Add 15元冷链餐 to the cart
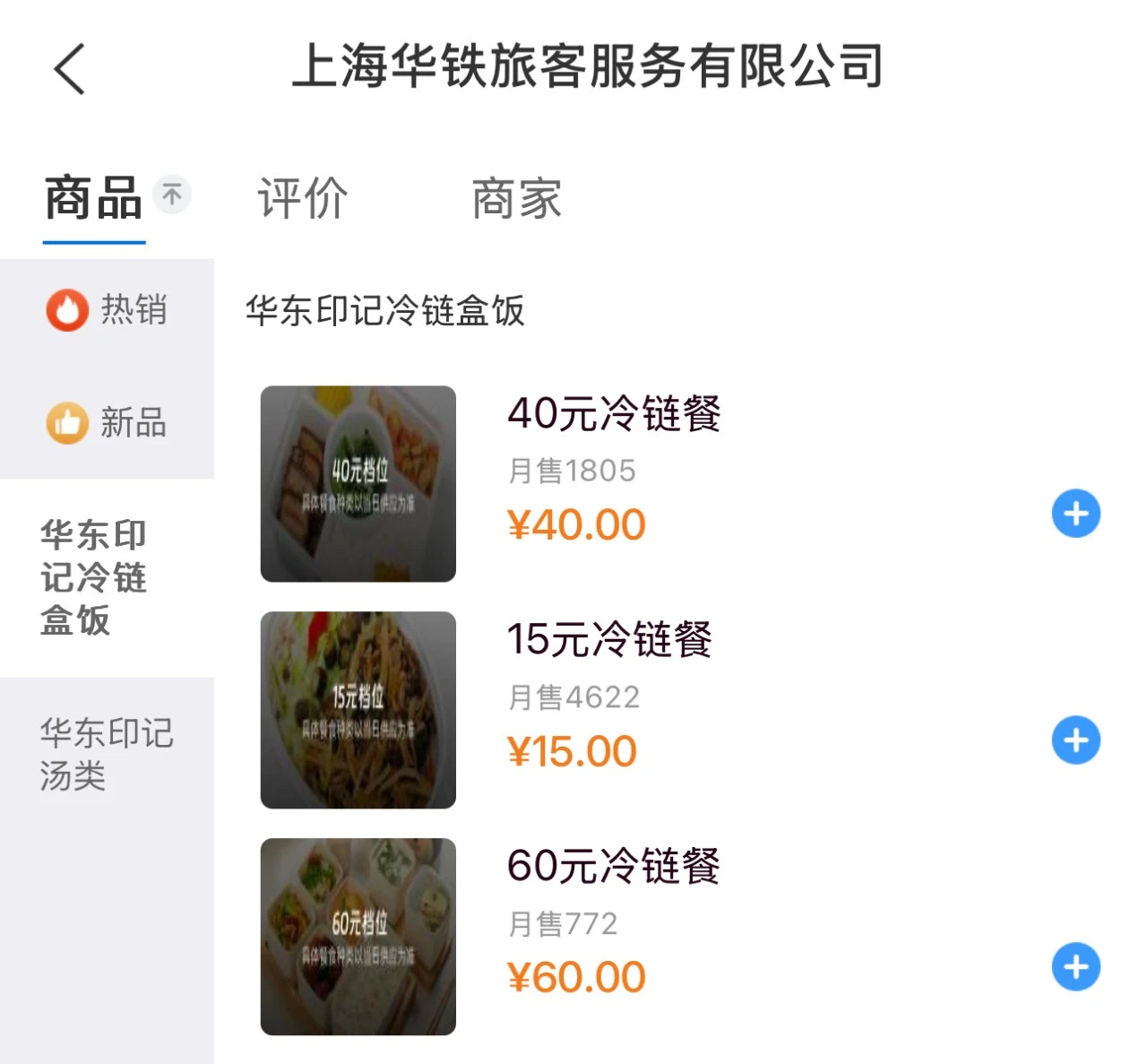Screen dimensions: 1147x1064 1075,740
